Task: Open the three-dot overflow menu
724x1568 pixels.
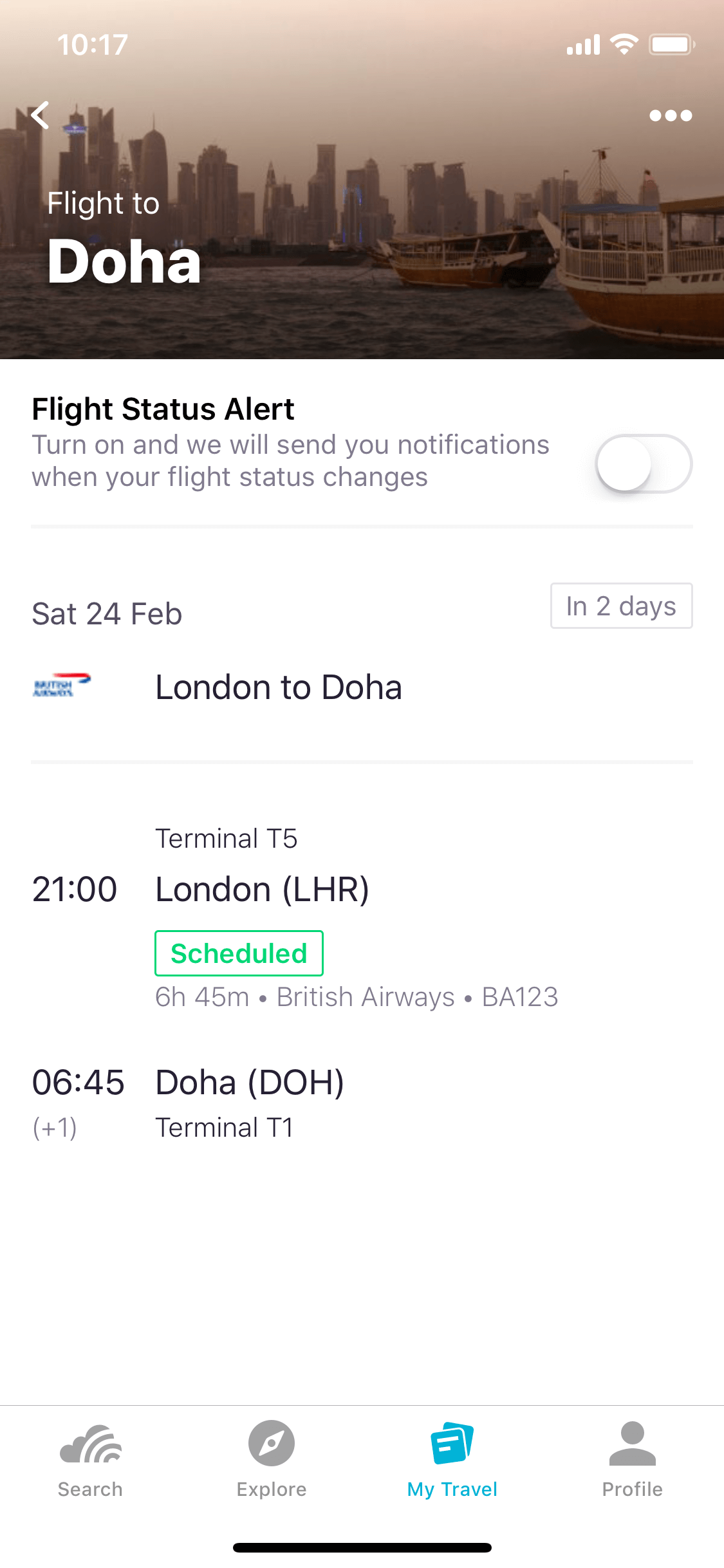Action: 671,116
